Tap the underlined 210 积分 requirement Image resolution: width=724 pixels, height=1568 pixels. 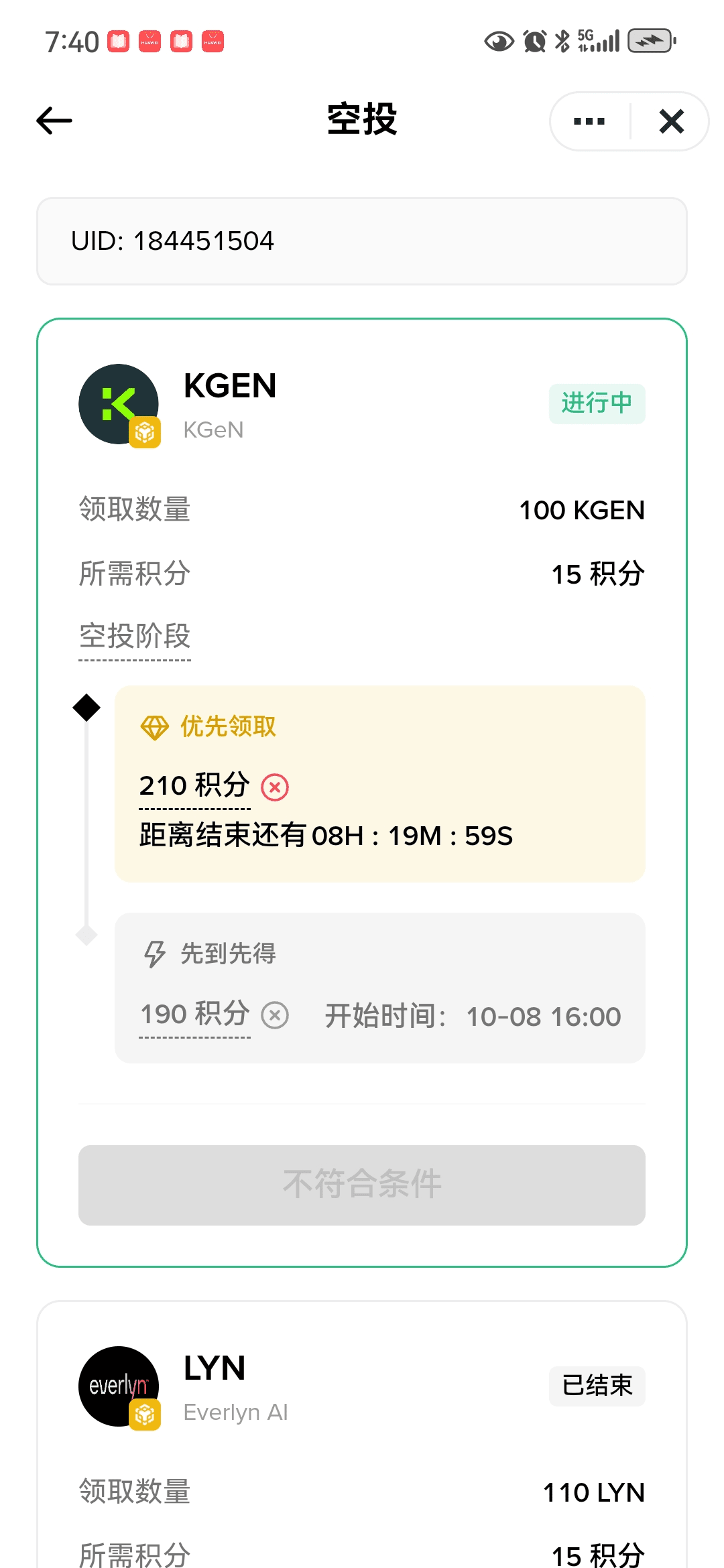click(x=194, y=785)
